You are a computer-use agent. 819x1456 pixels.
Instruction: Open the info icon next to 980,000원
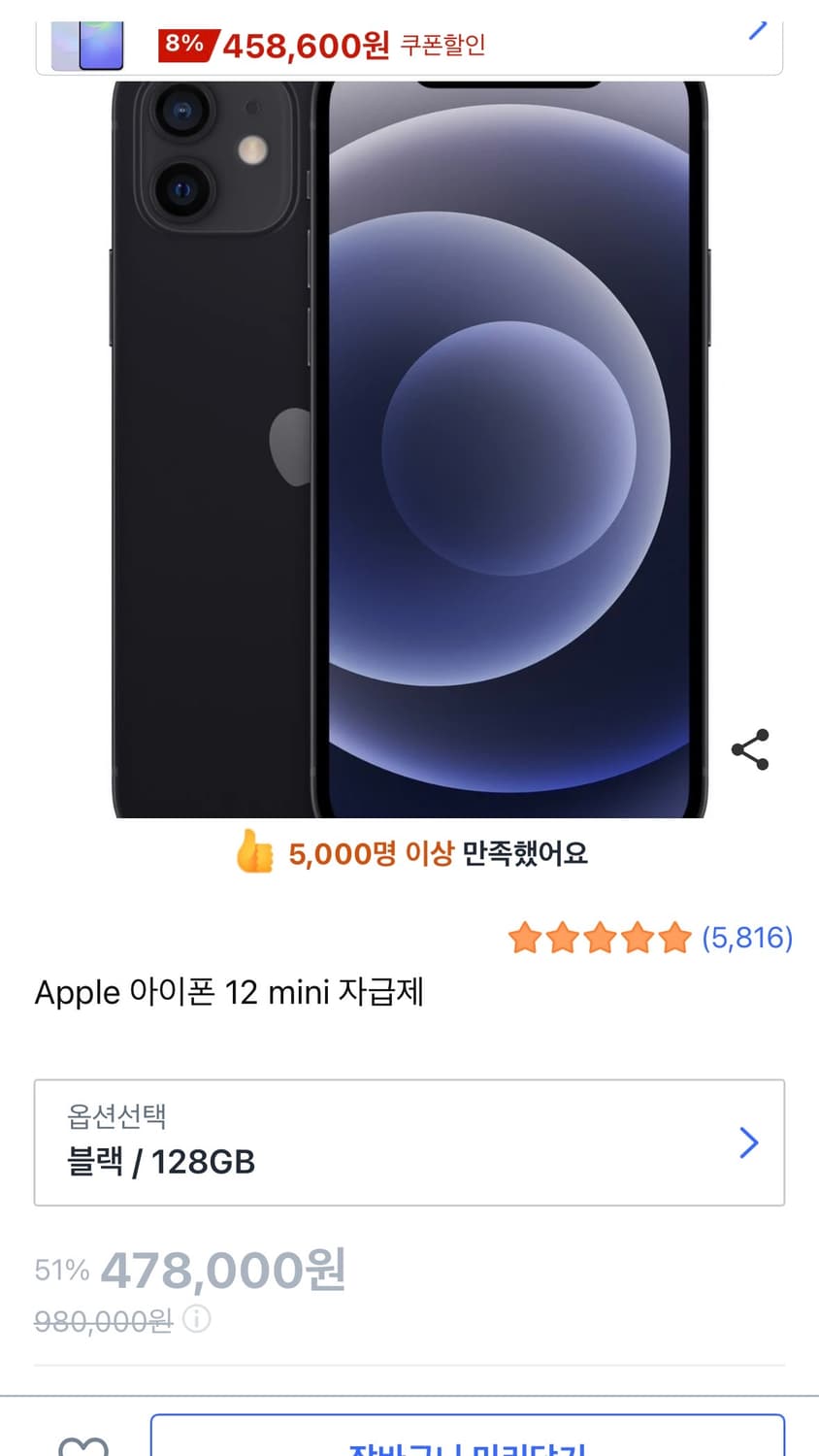pyautogui.click(x=197, y=1319)
